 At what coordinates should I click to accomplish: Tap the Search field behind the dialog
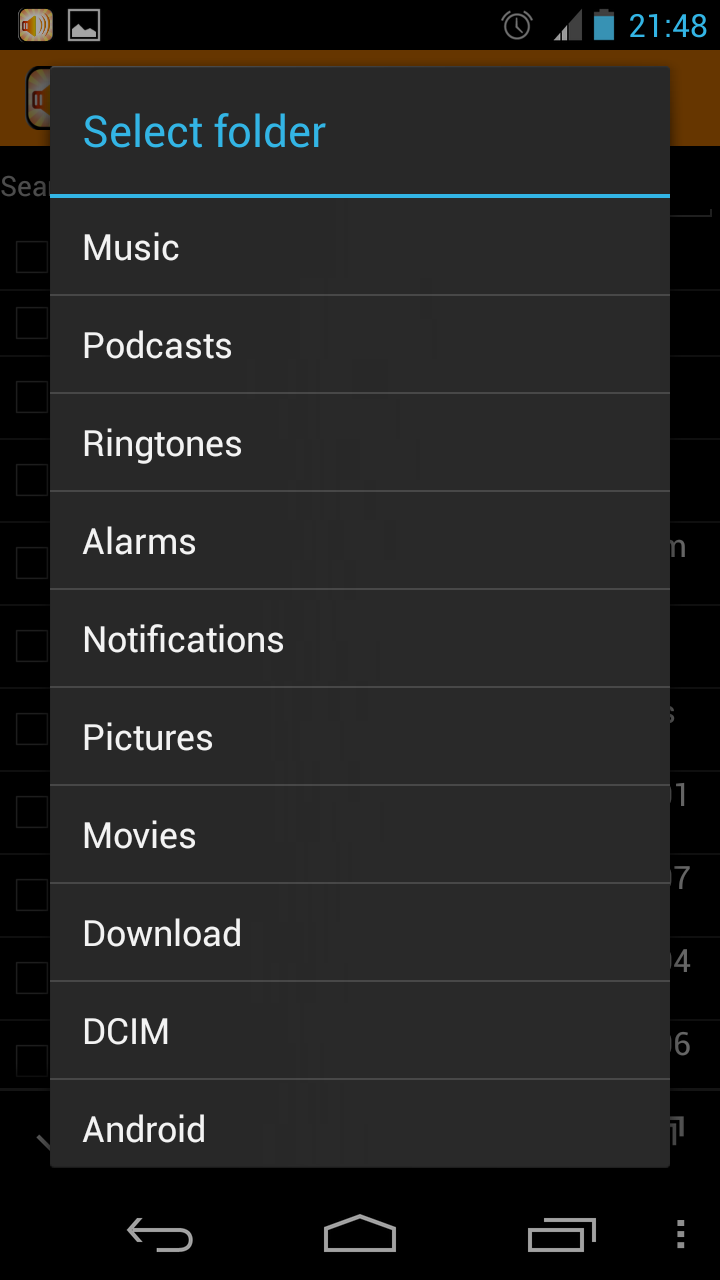click(x=25, y=186)
